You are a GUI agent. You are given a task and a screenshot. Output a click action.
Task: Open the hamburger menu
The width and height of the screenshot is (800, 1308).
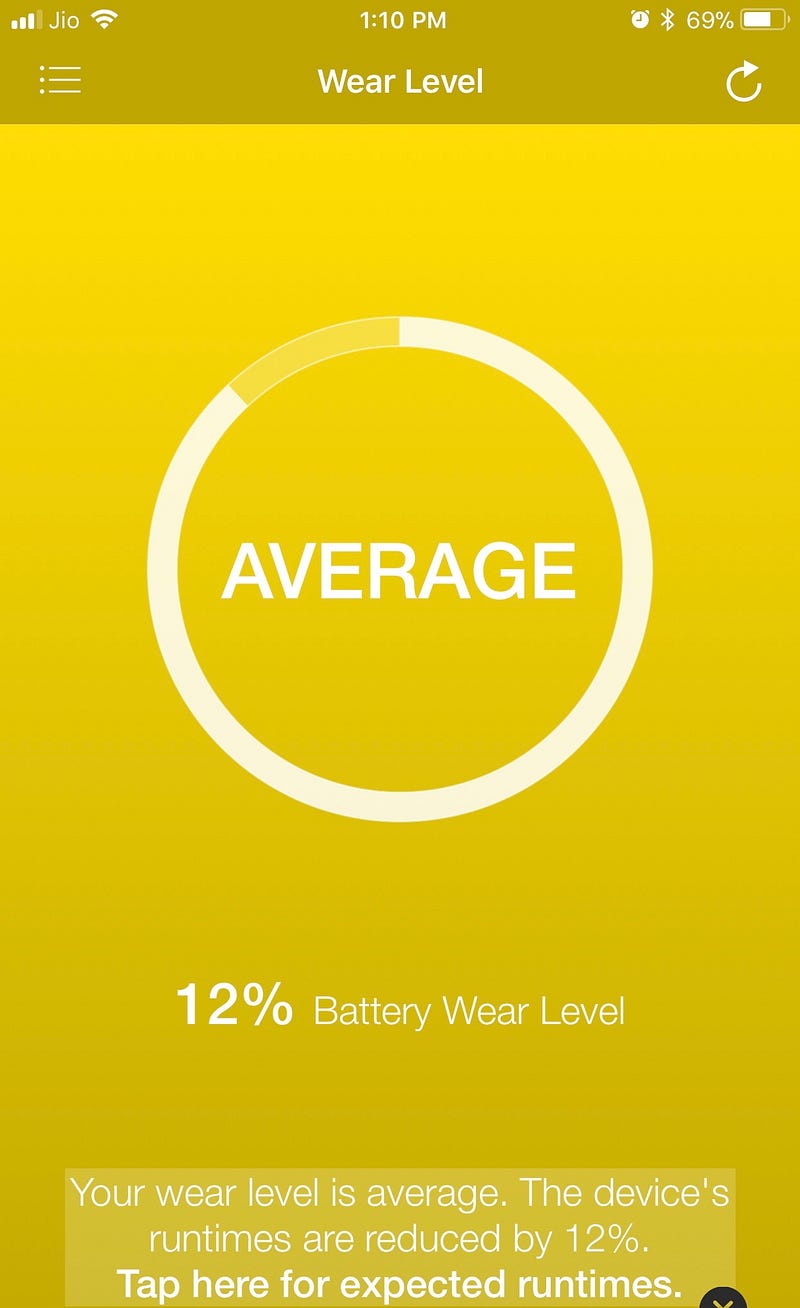point(60,80)
